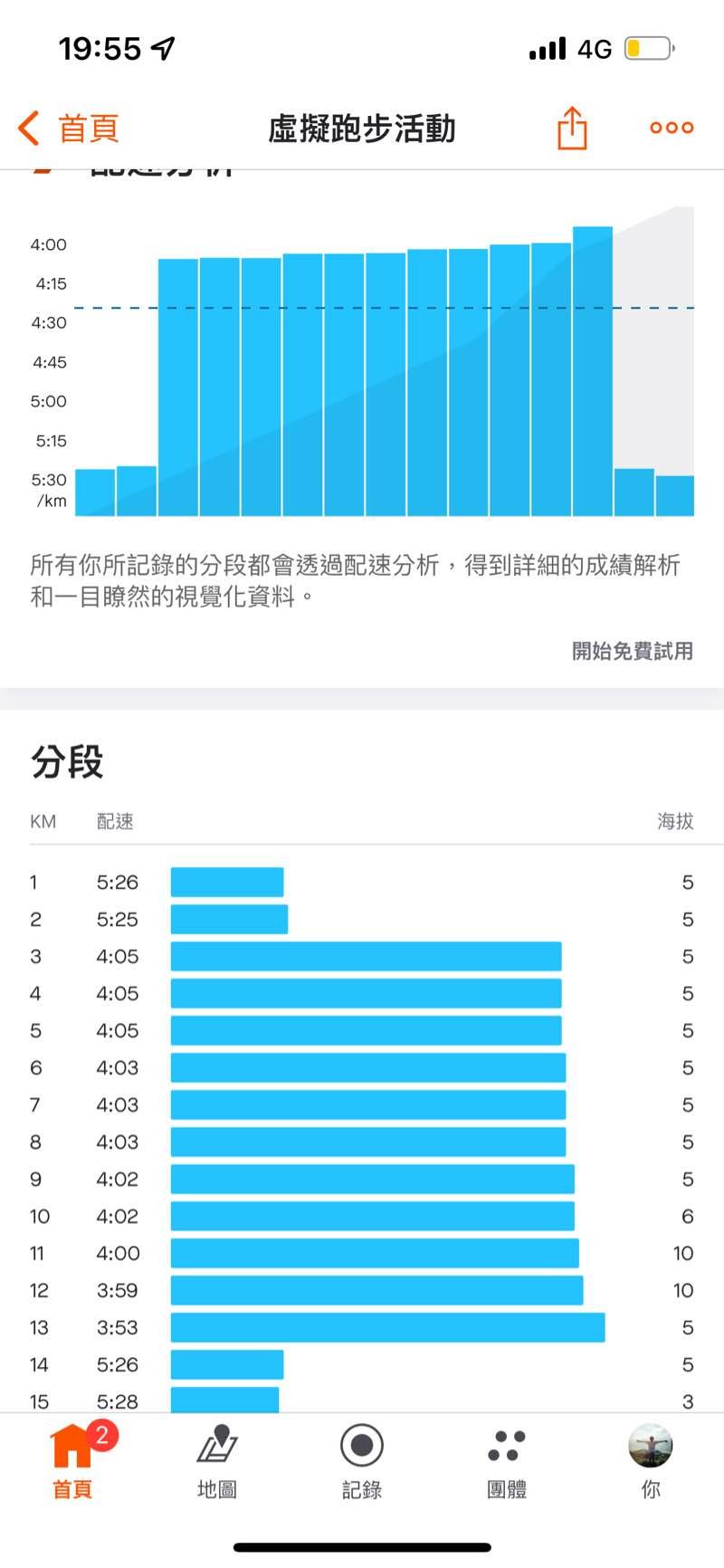
Task: Switch to the 首頁 tab
Action: pos(72,1460)
